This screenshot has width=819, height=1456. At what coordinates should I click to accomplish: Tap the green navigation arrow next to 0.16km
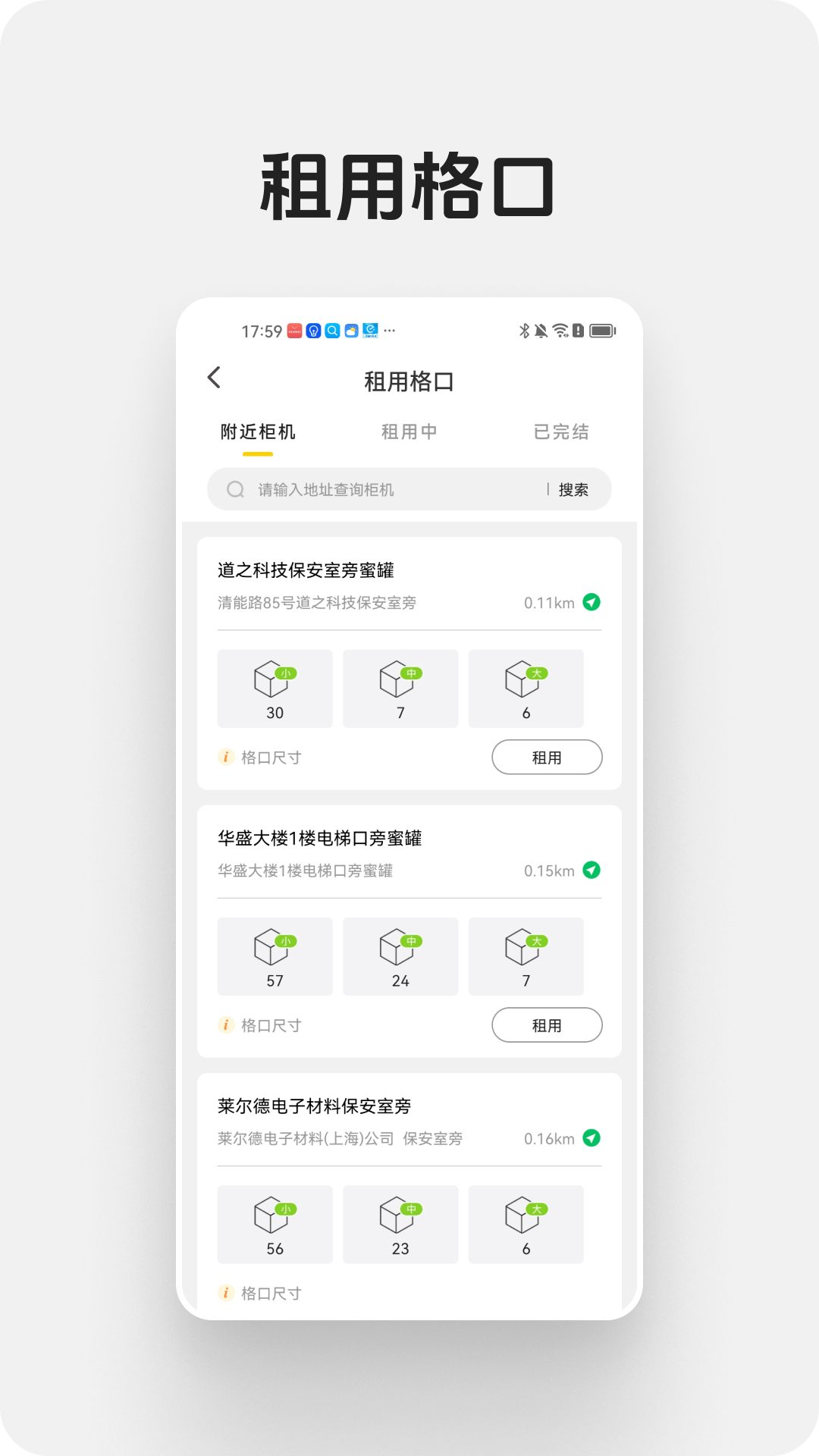pos(592,1136)
